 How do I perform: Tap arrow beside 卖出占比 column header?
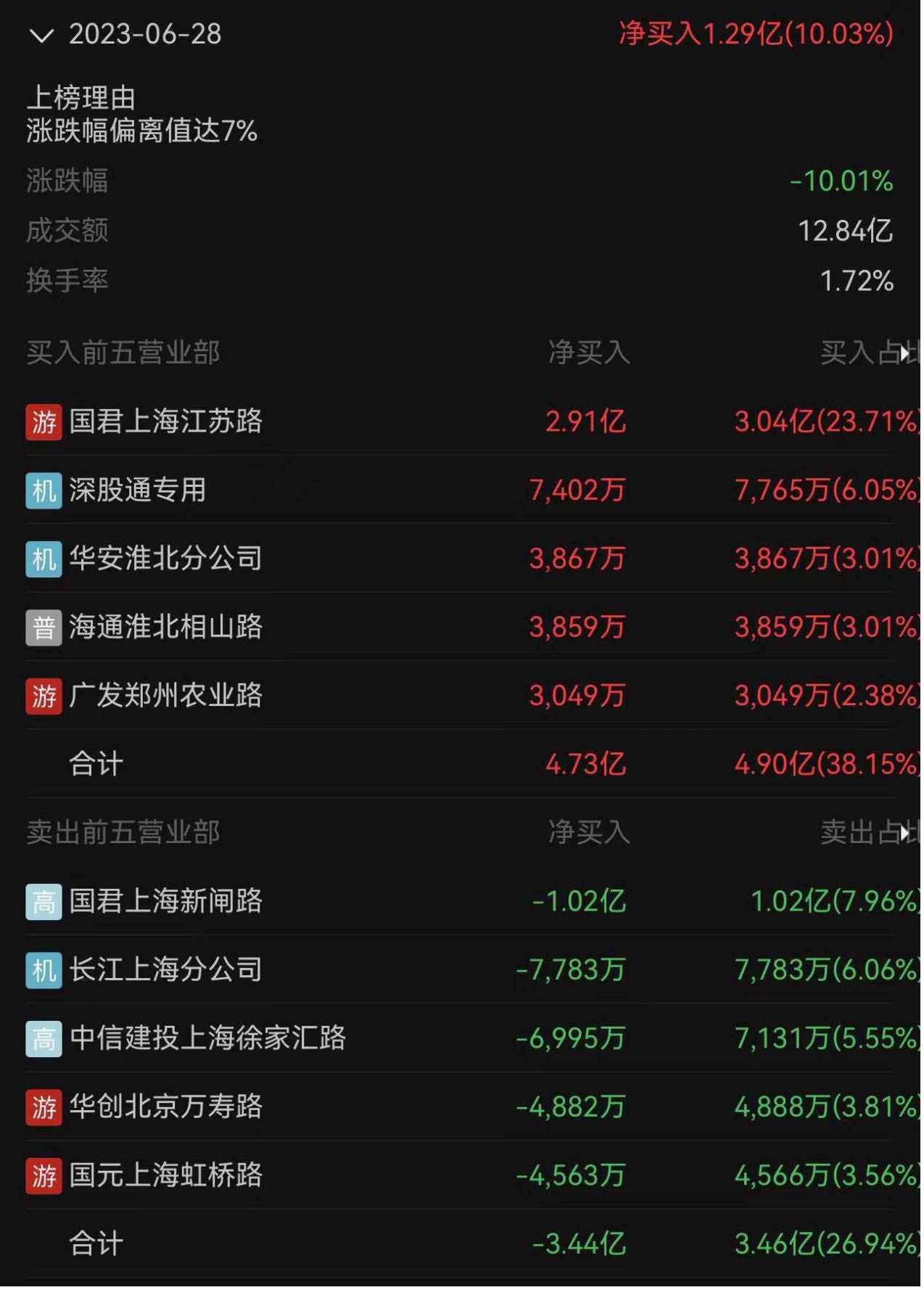click(x=904, y=834)
